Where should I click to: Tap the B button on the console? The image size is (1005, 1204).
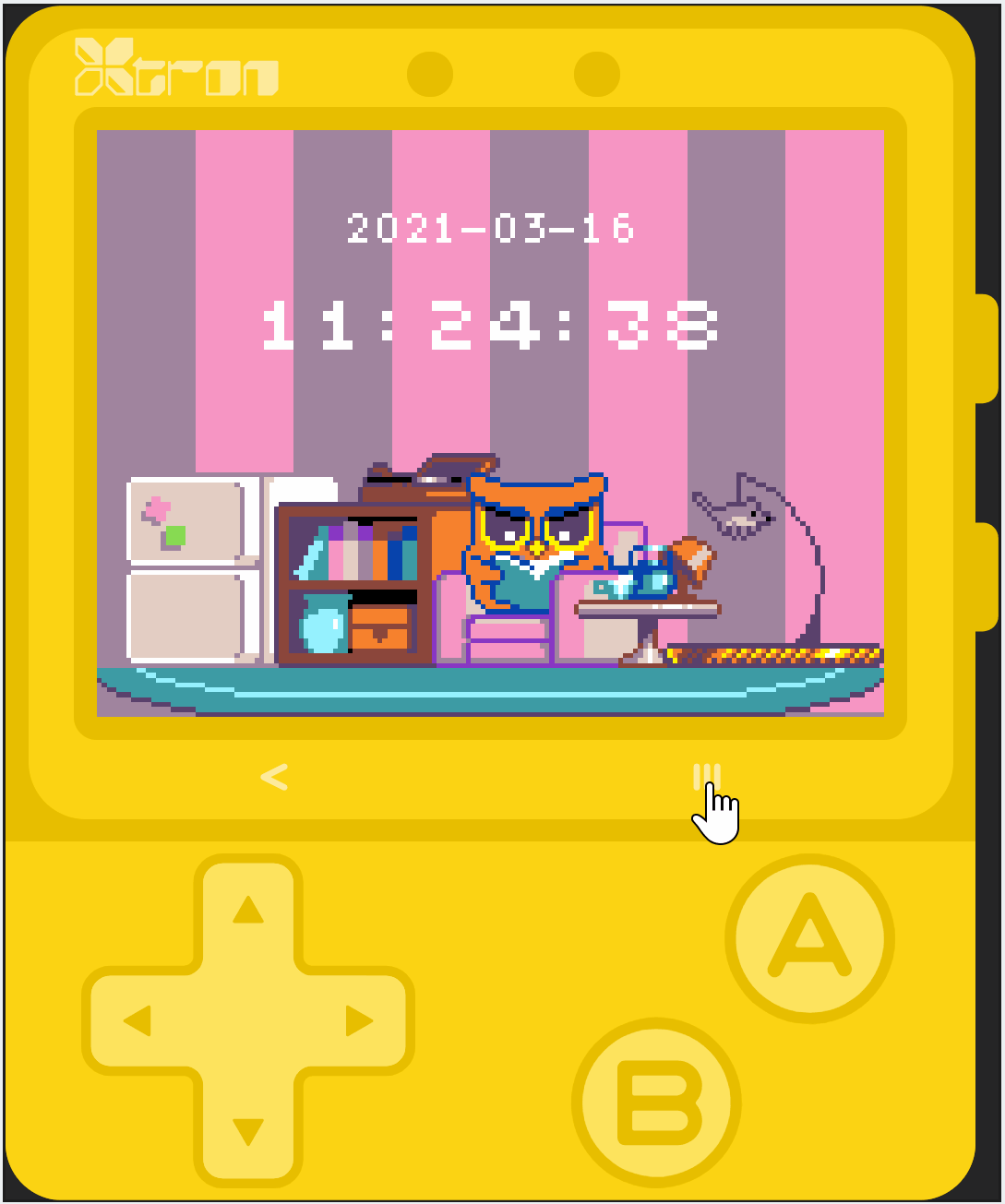(x=656, y=1102)
